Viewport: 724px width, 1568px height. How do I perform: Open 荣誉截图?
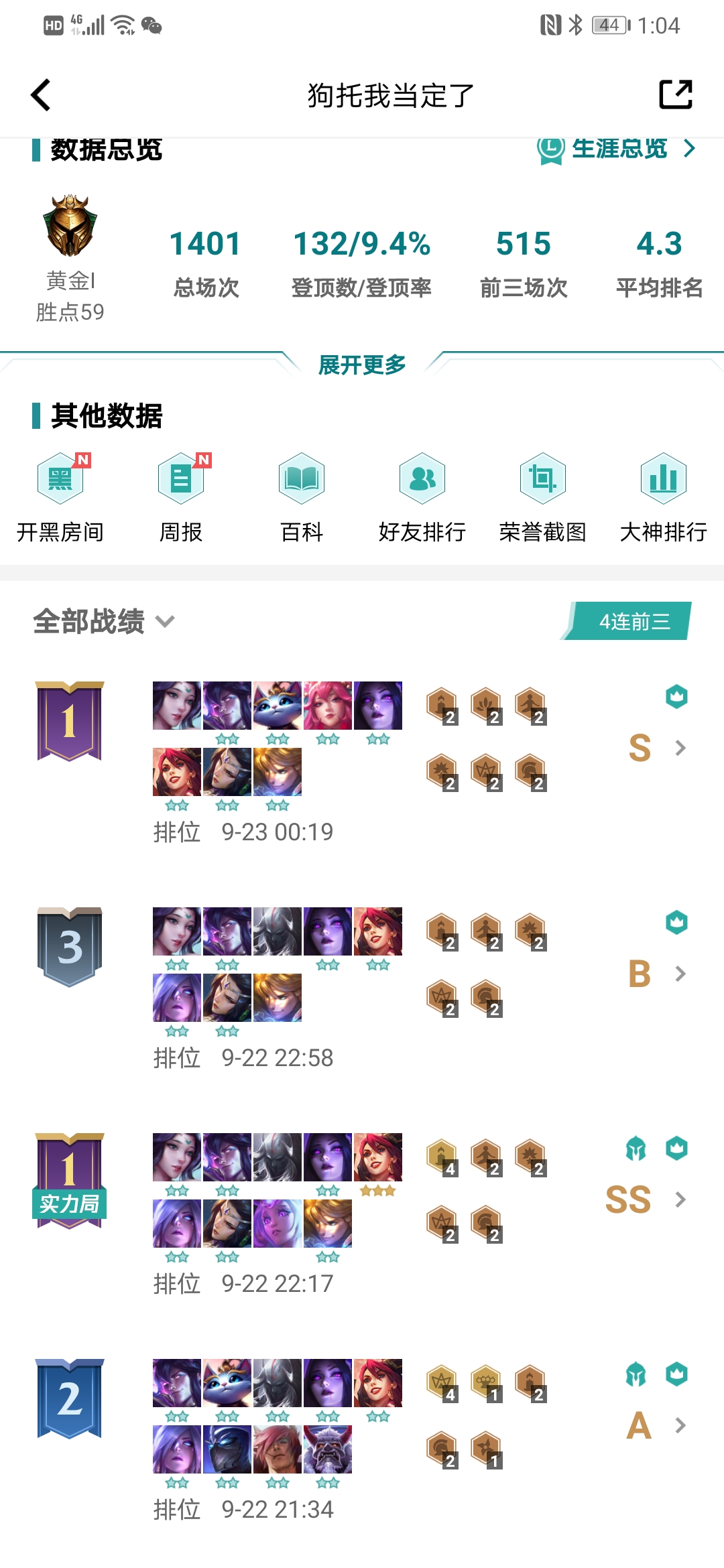(x=543, y=497)
